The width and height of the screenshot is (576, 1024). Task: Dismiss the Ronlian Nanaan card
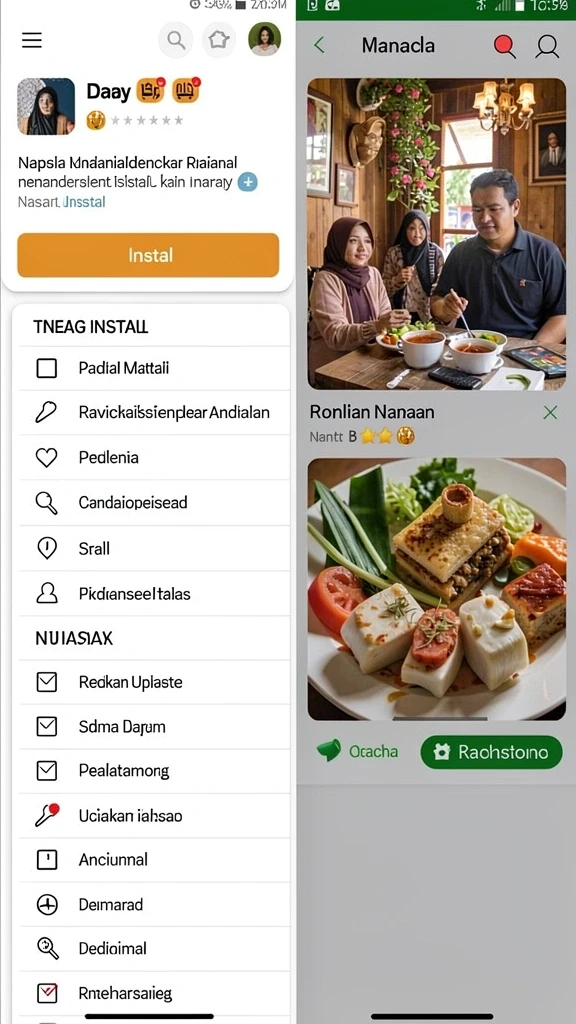tap(551, 412)
